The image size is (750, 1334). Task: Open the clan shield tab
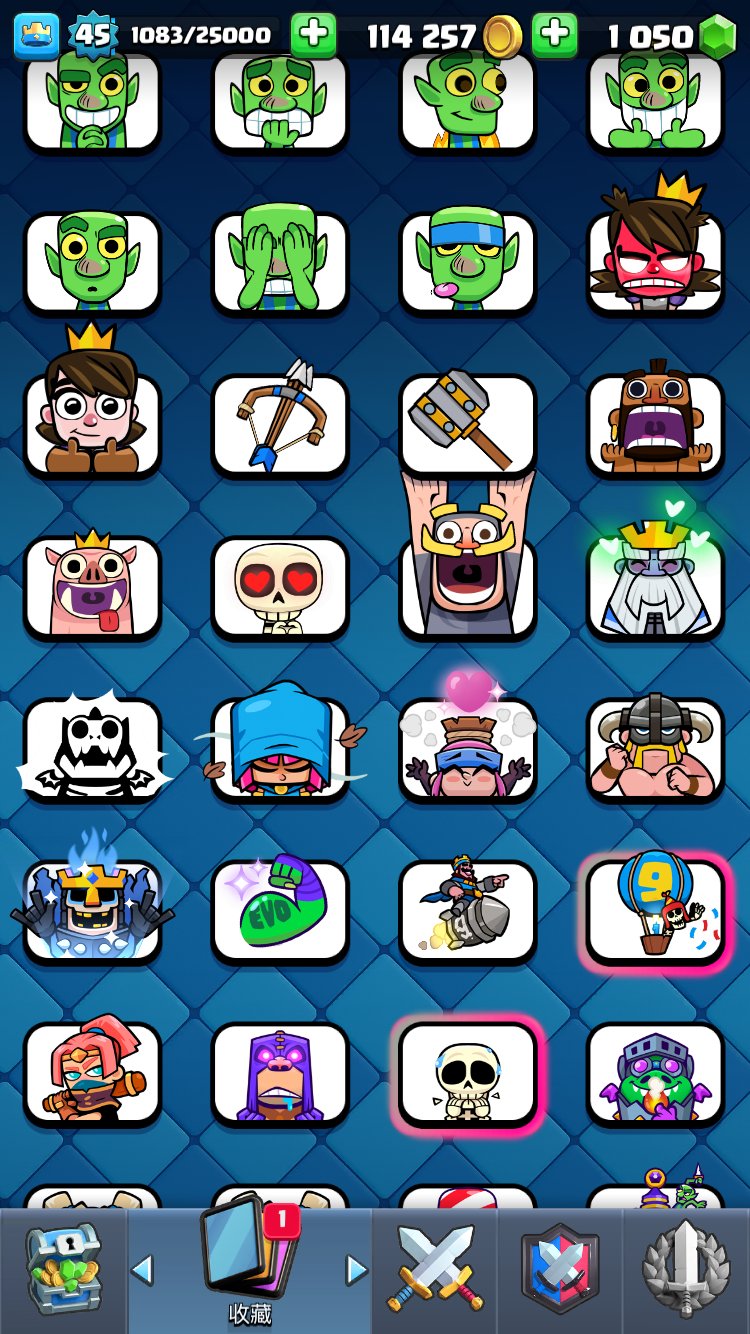(561, 1268)
